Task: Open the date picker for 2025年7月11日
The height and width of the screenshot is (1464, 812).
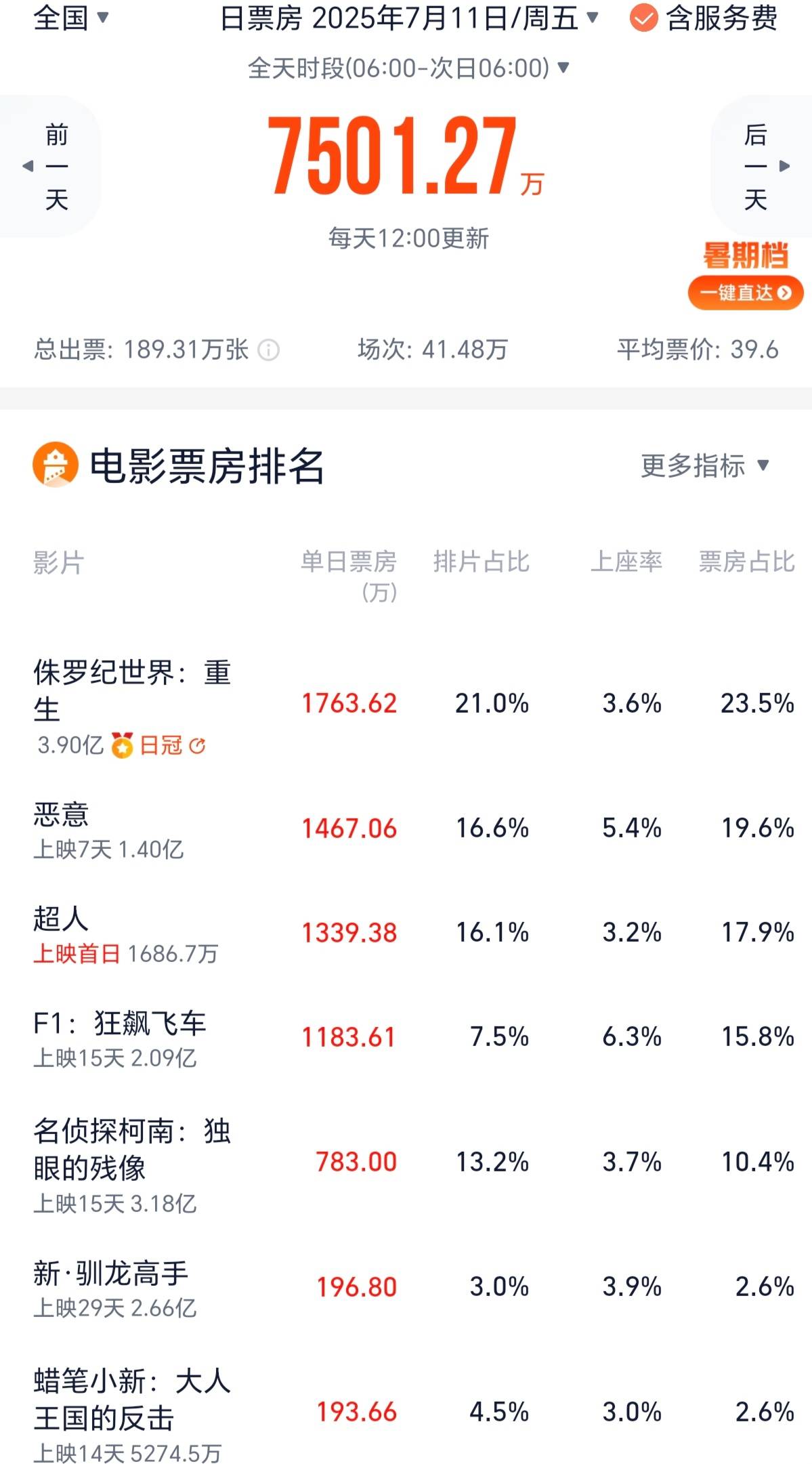Action: click(410, 18)
